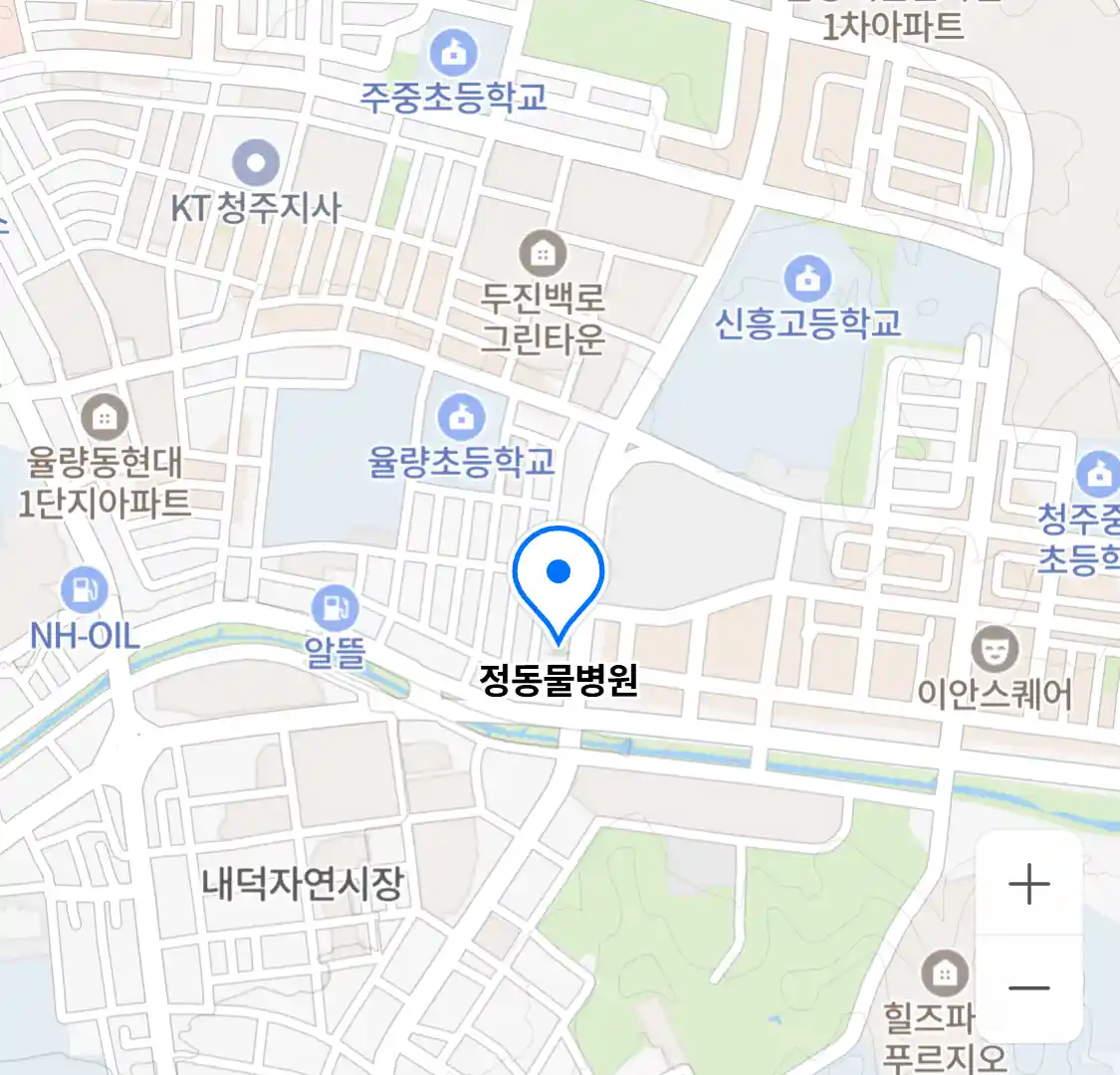Viewport: 1120px width, 1075px height.
Task: Open the NH-OIL gas station marker
Action: pos(84,588)
